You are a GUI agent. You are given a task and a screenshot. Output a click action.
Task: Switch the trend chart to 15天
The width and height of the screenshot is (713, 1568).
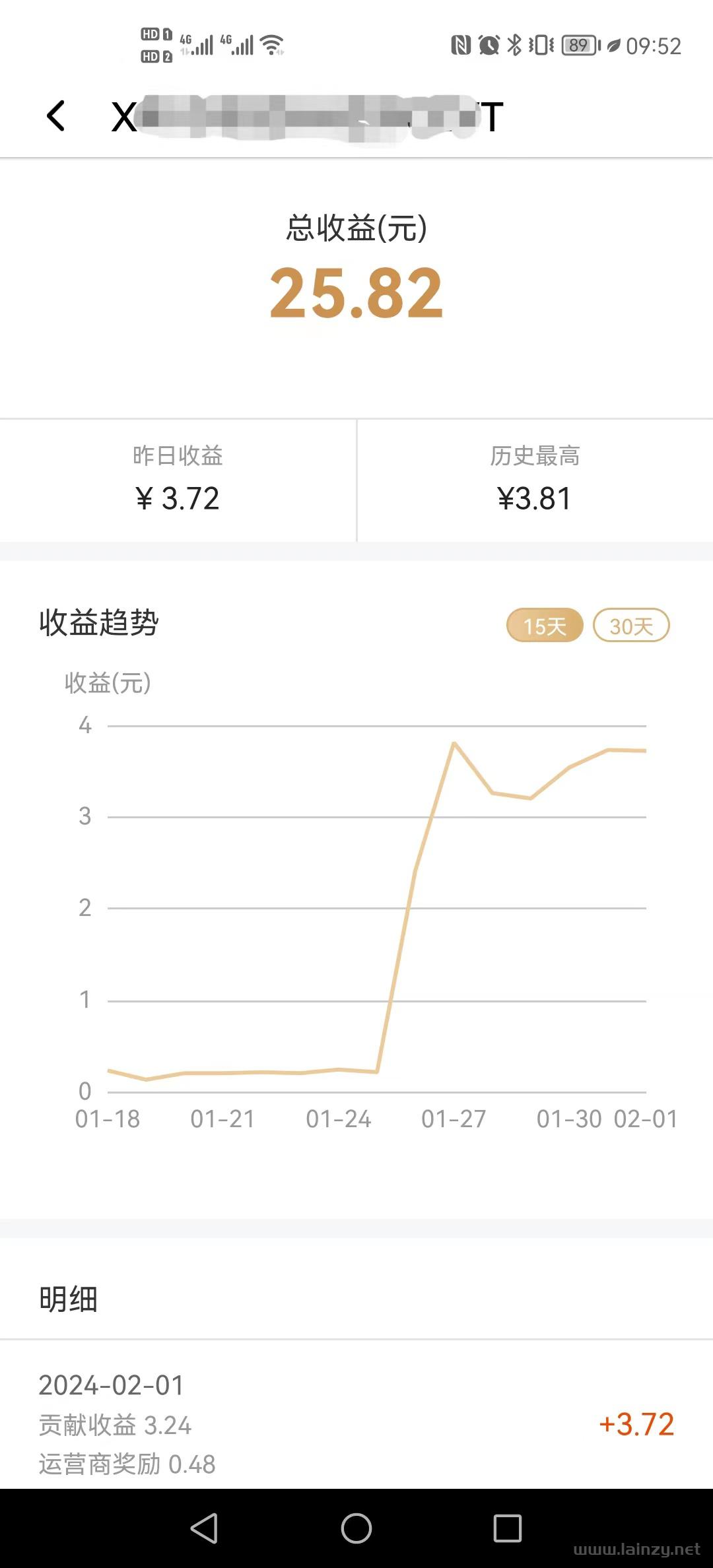coord(545,626)
